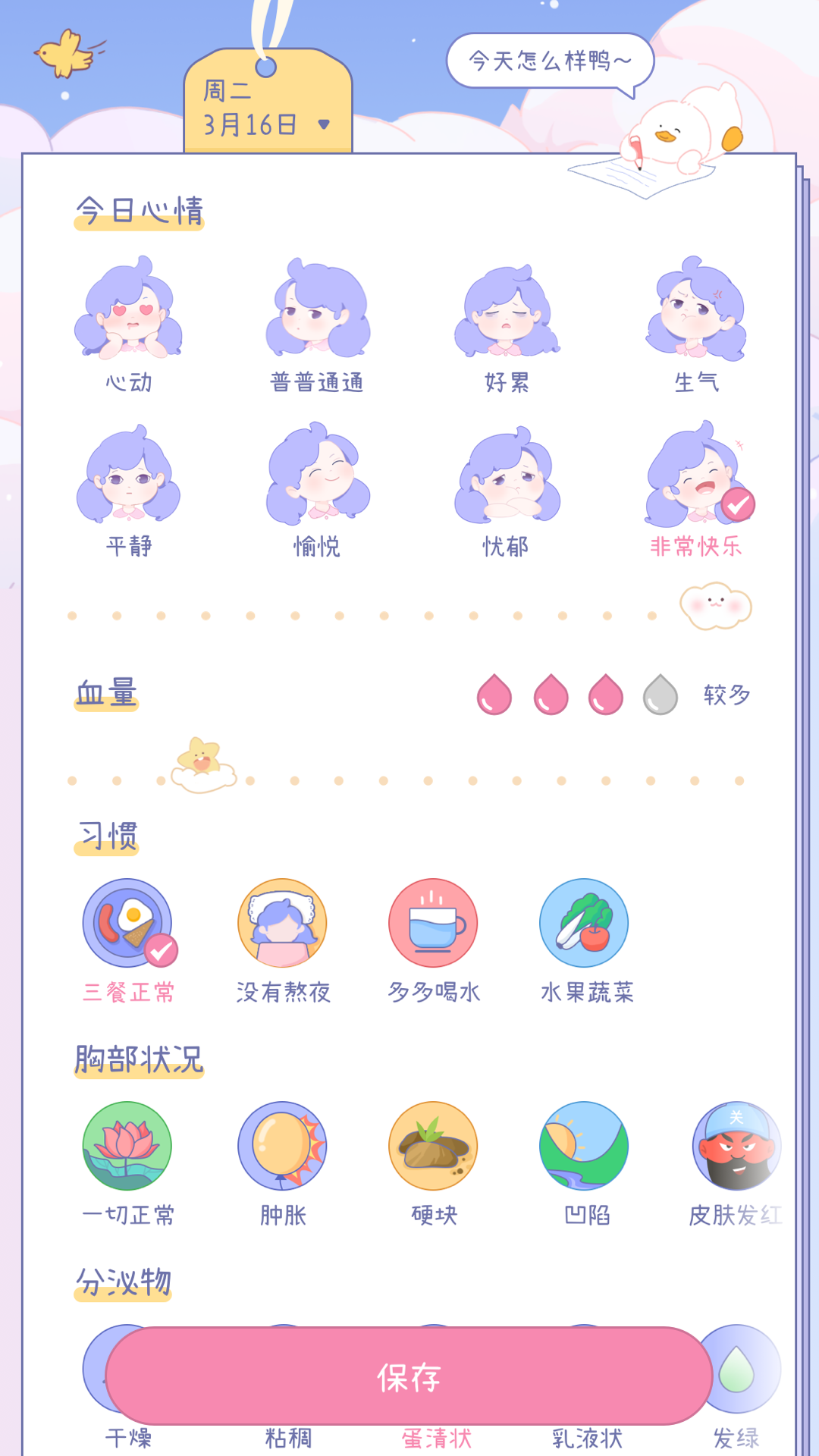The width and height of the screenshot is (819, 1456).
Task: Mark the 水果蔬菜 habit
Action: (584, 924)
